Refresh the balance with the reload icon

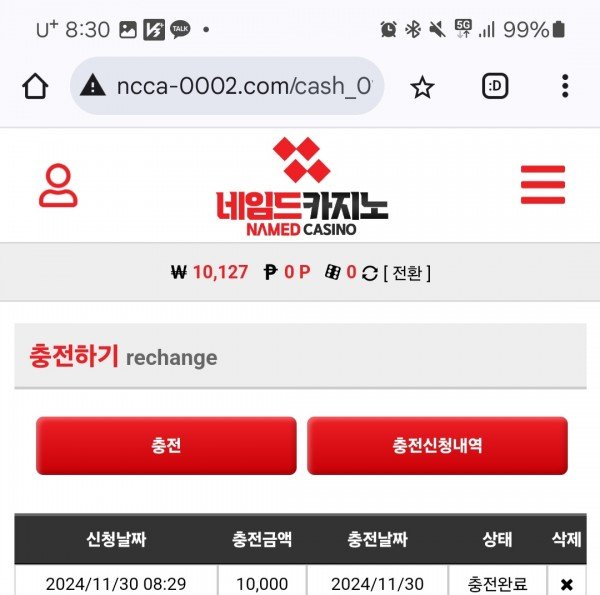pyautogui.click(x=370, y=272)
